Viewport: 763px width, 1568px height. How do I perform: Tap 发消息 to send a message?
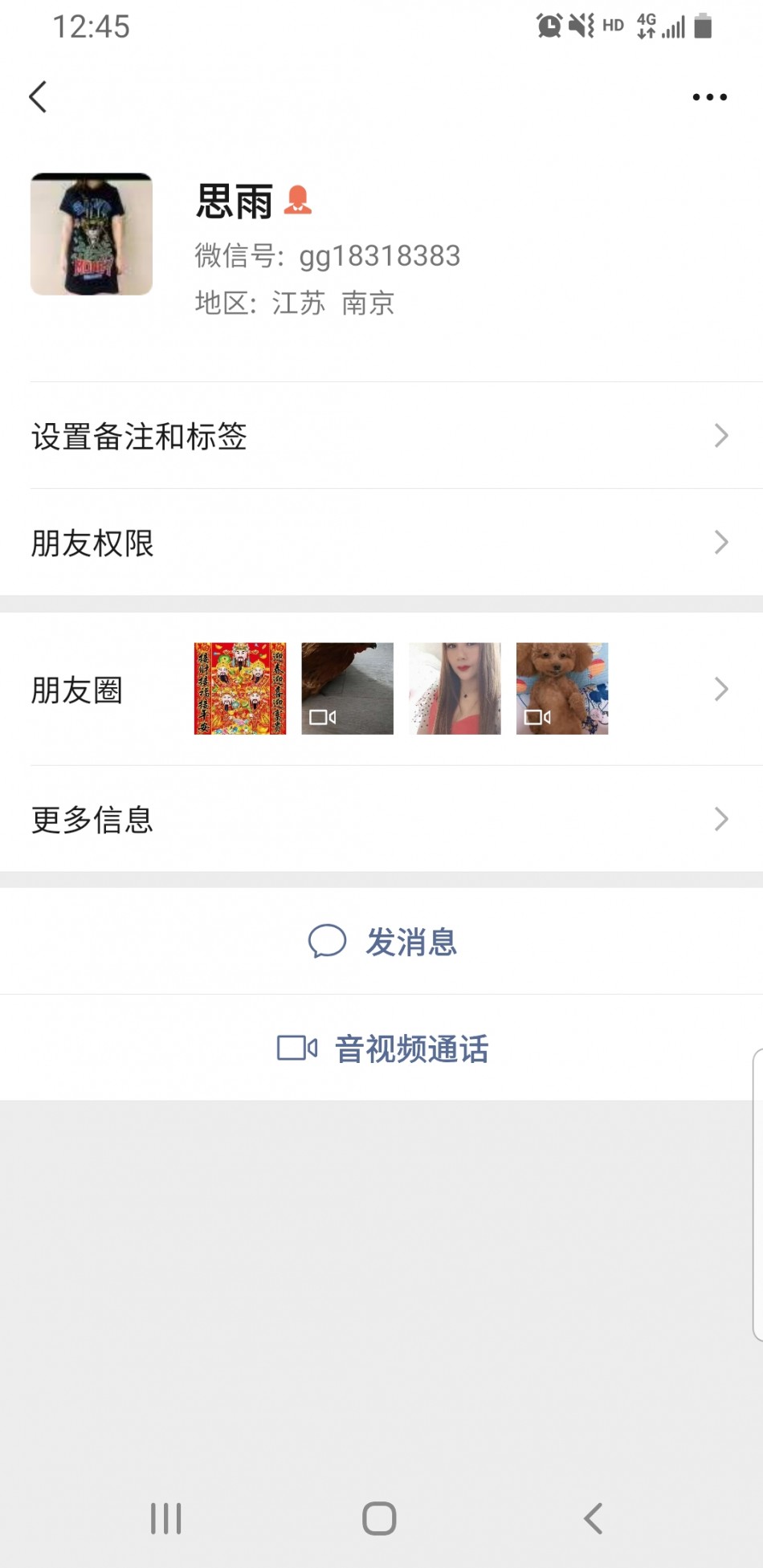[382, 942]
